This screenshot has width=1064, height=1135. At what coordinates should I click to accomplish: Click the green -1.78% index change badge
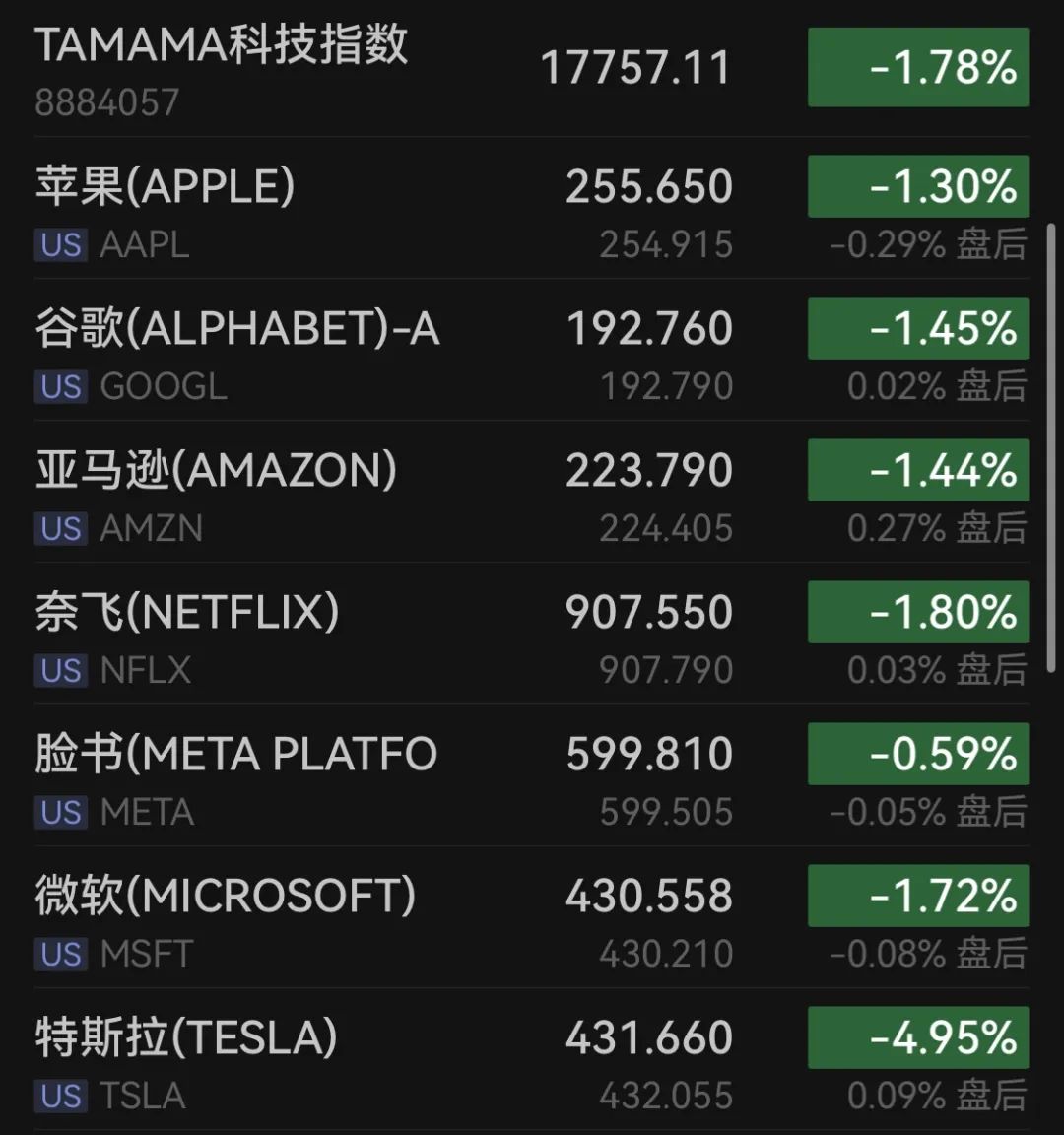pyautogui.click(x=917, y=67)
